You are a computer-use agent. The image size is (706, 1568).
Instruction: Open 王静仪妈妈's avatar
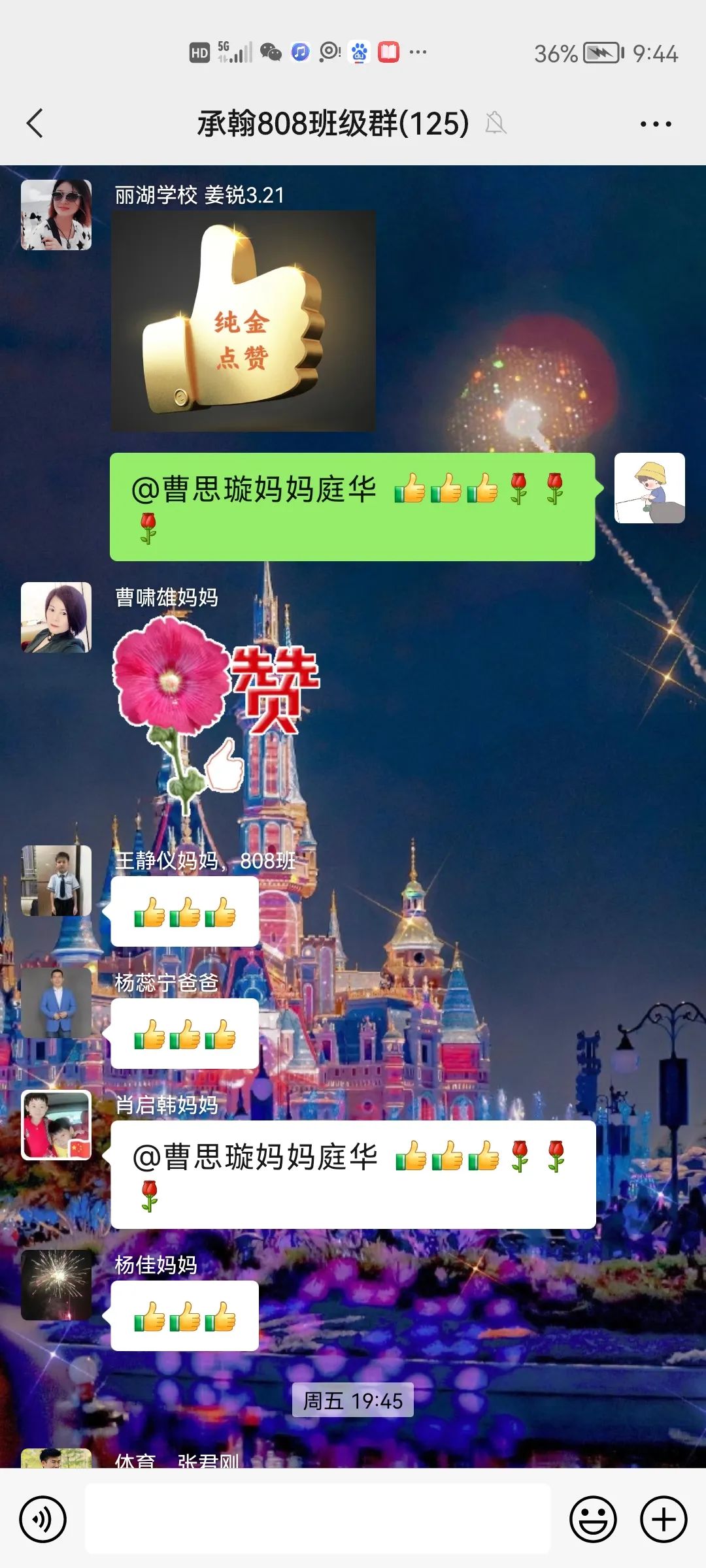(x=56, y=881)
